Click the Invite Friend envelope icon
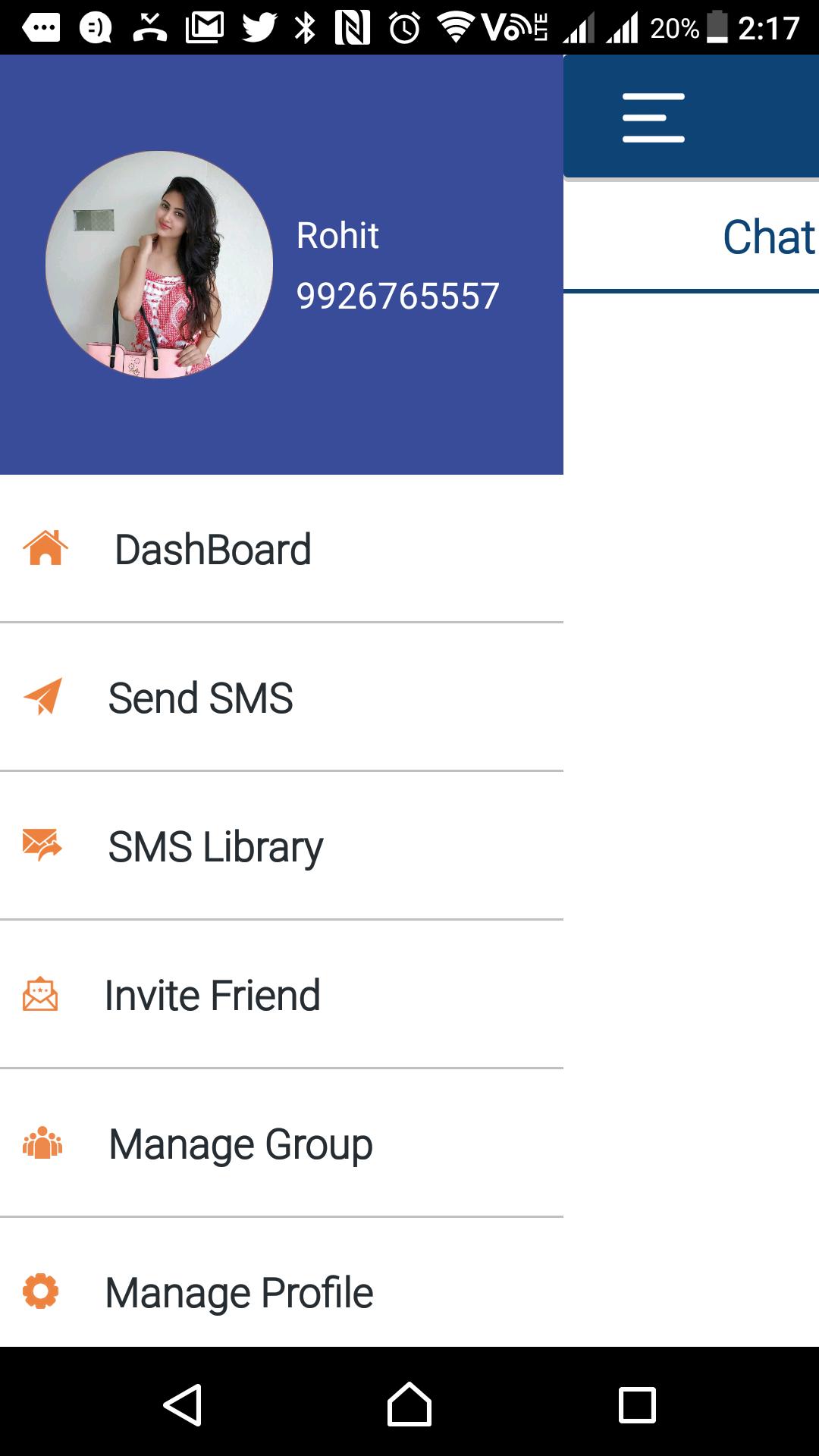 tap(41, 994)
